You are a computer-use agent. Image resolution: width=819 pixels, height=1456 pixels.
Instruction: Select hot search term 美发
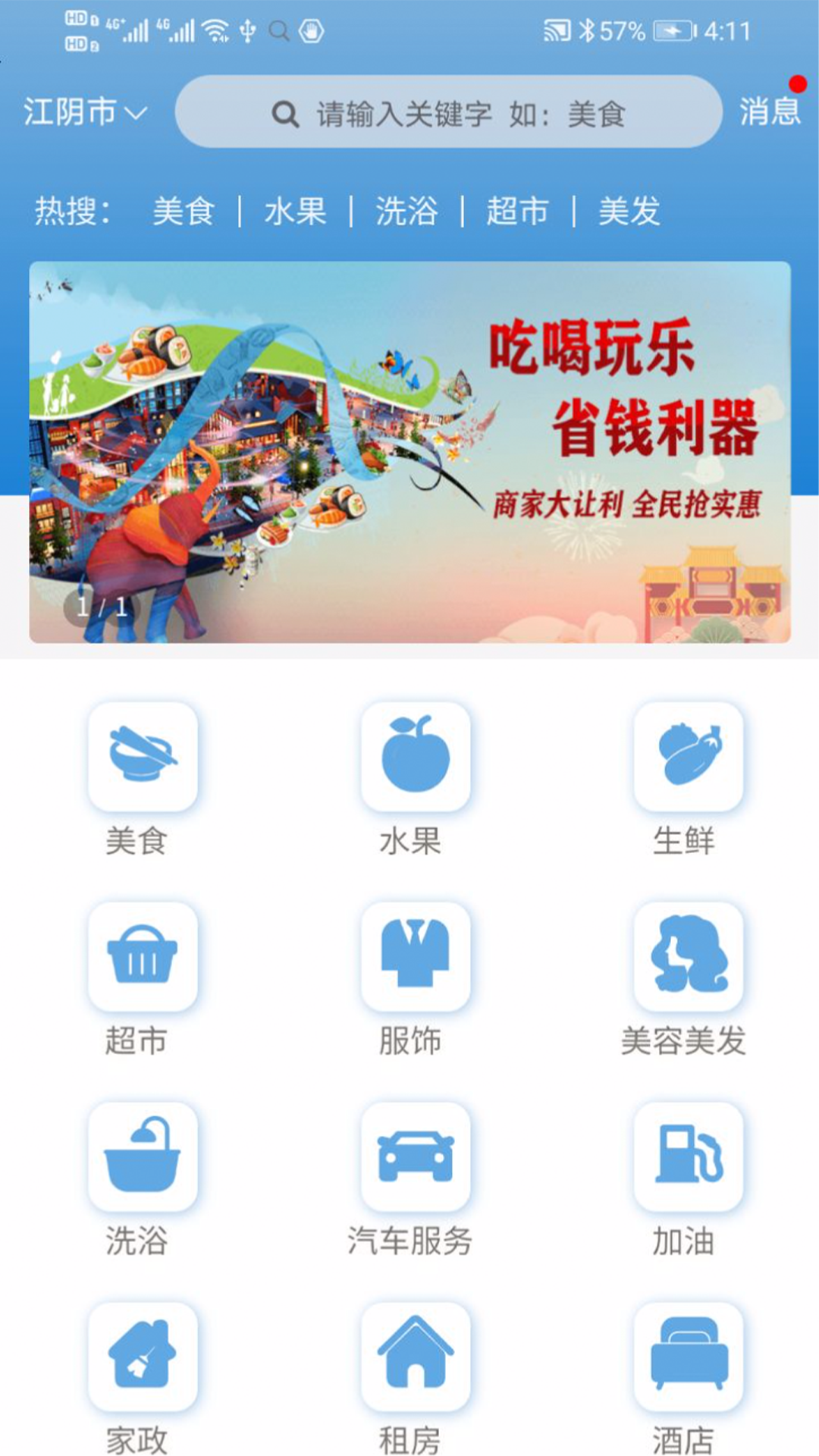coord(629,211)
